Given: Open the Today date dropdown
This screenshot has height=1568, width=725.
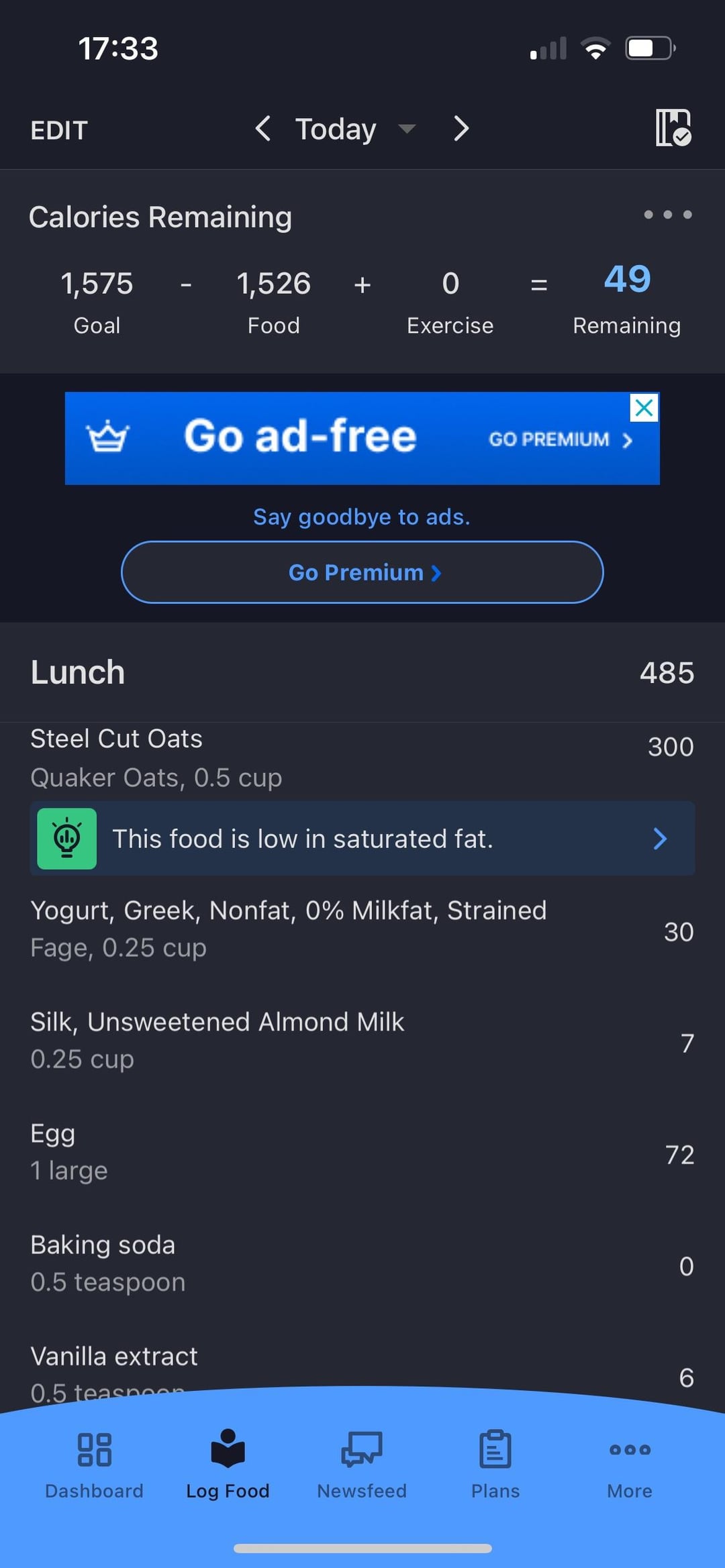Looking at the screenshot, I should pyautogui.click(x=356, y=129).
